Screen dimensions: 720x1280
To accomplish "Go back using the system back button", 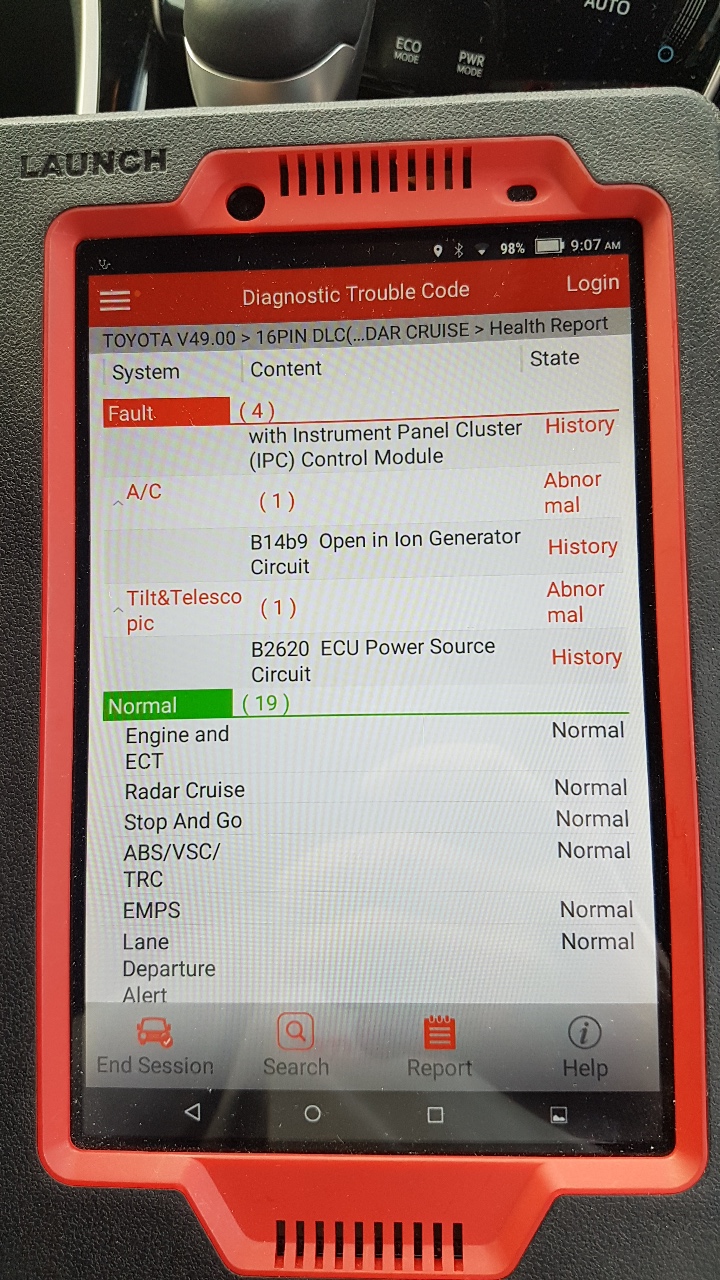I will coord(193,1112).
